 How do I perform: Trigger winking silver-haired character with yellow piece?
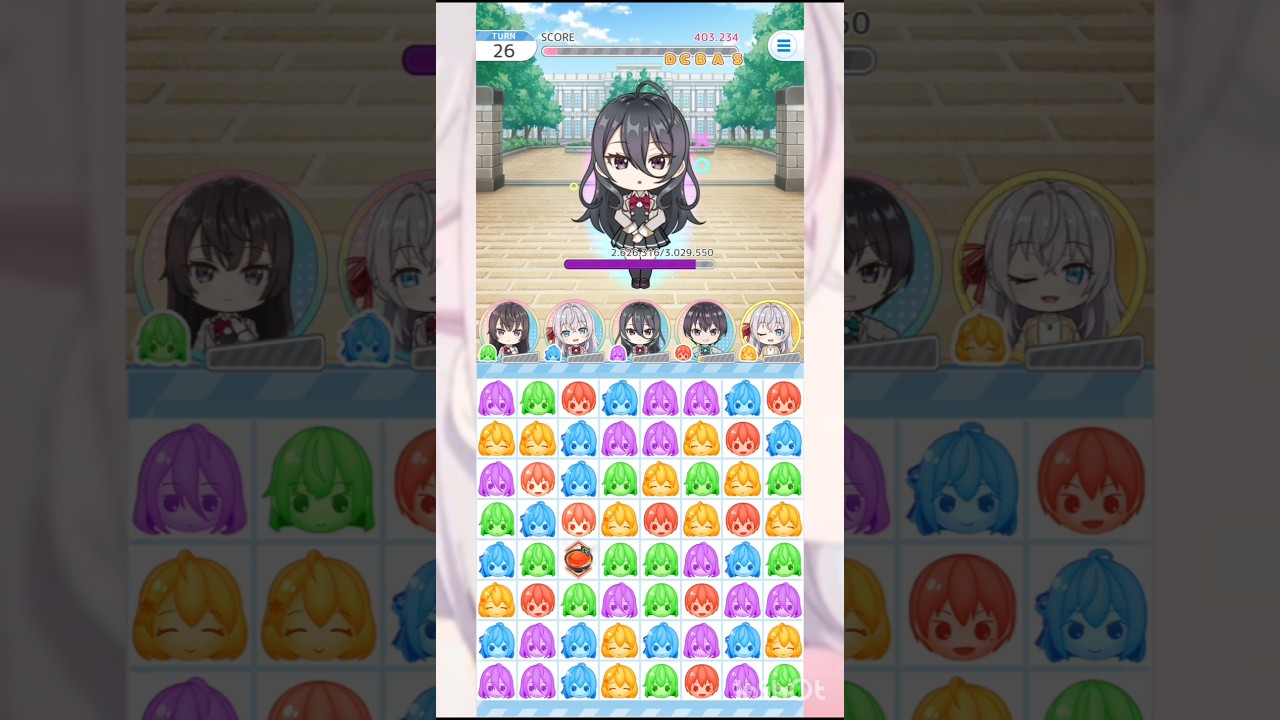[x=770, y=330]
